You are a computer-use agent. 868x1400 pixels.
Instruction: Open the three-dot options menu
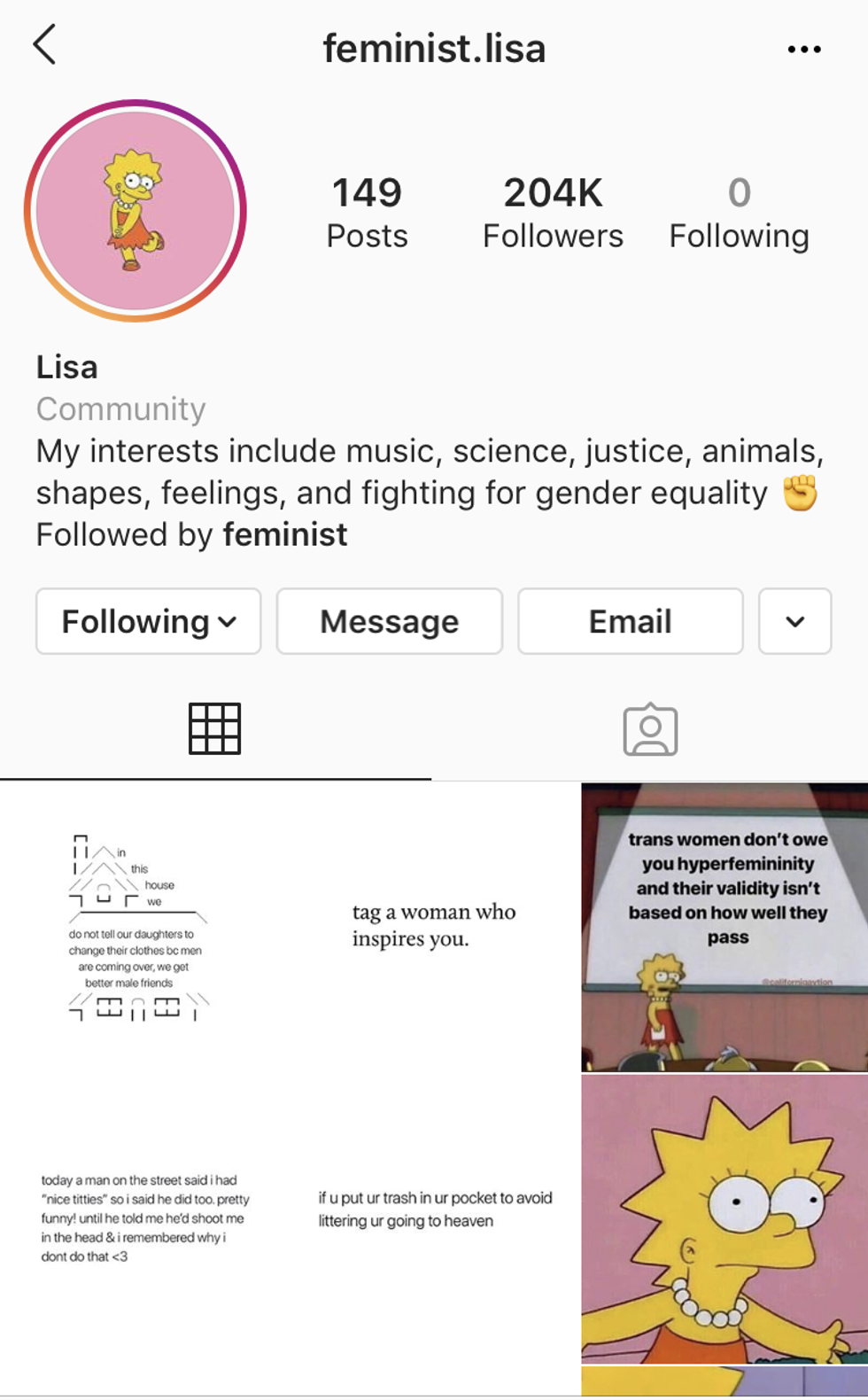[803, 50]
